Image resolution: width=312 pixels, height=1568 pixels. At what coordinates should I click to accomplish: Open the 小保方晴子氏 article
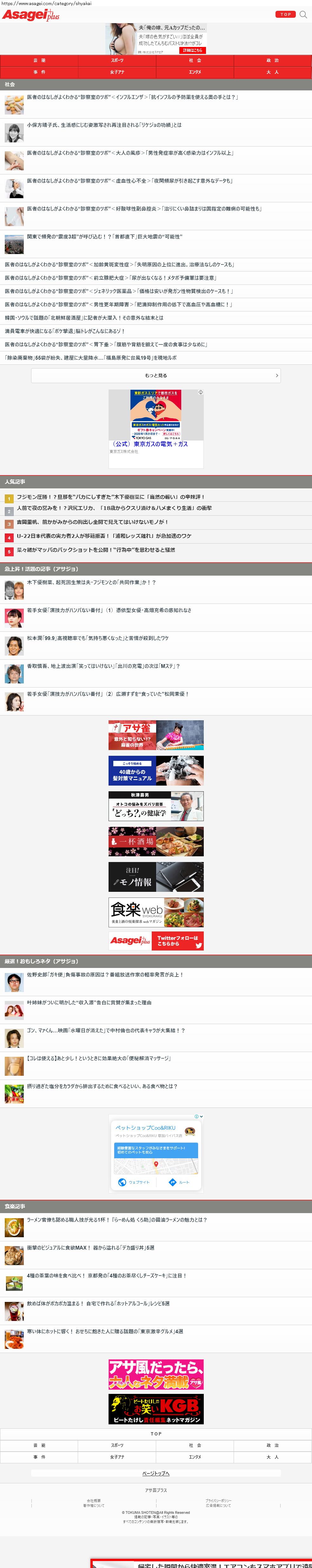pos(104,125)
